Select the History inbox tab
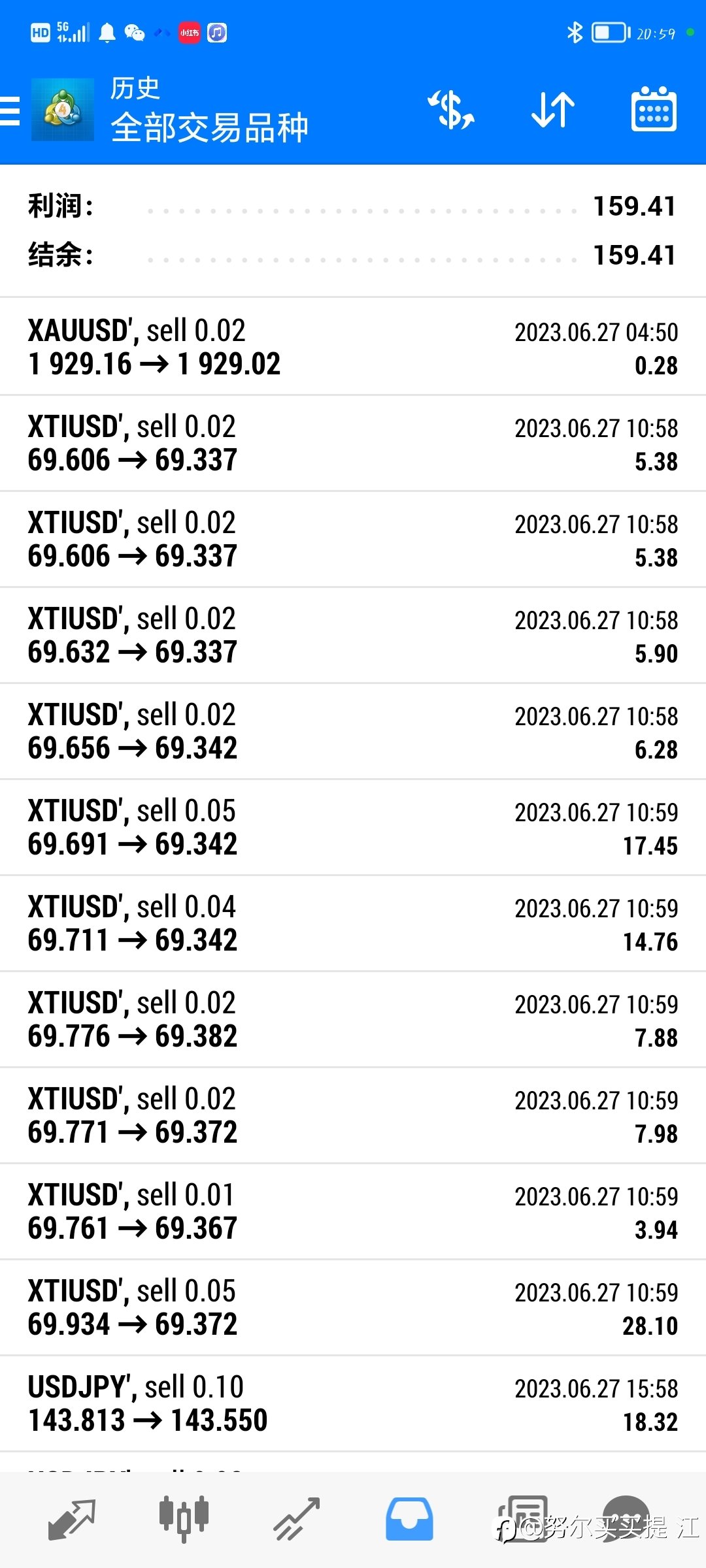Image resolution: width=706 pixels, height=1568 pixels. coord(409,1520)
